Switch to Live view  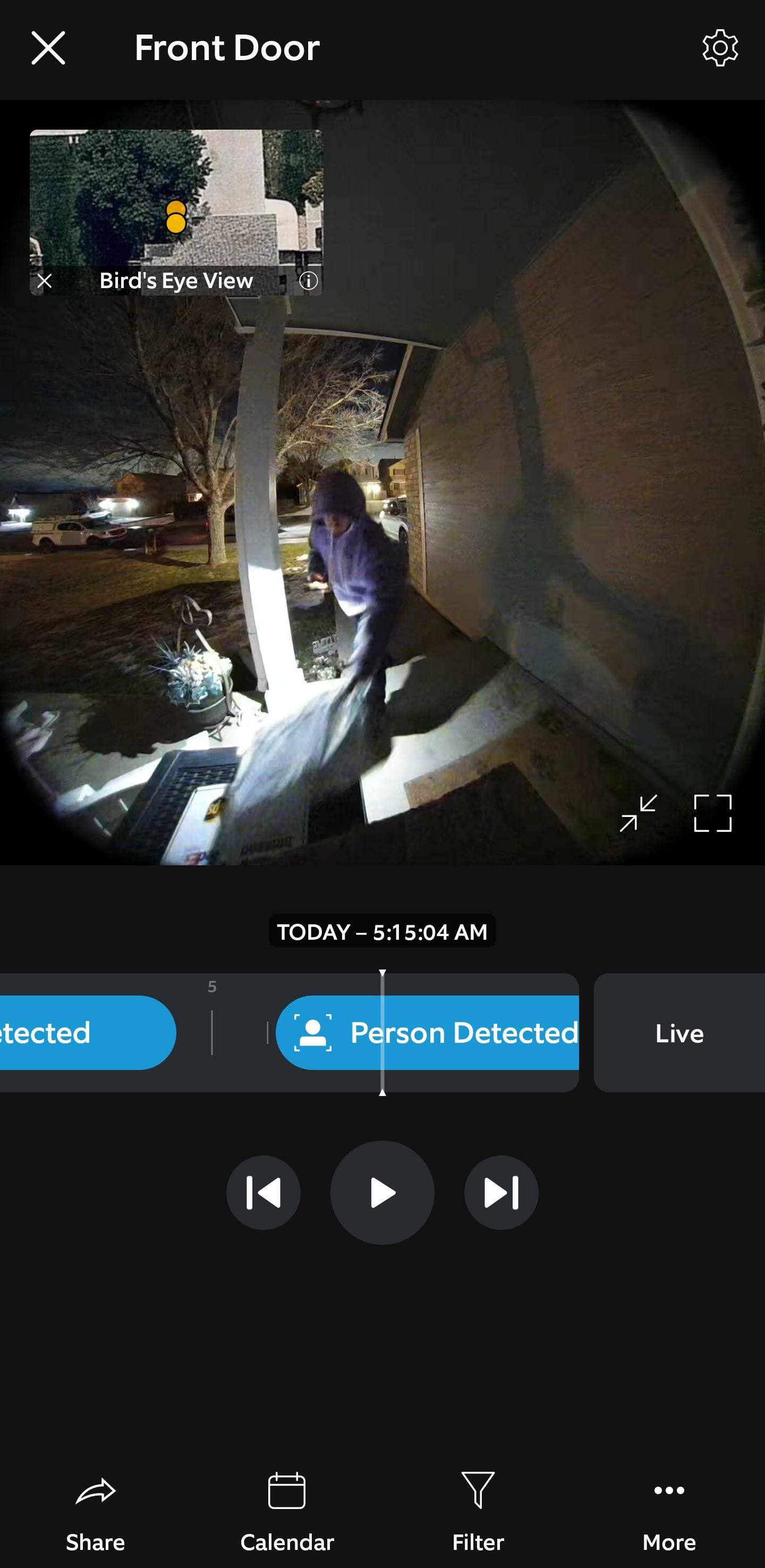coord(679,1033)
